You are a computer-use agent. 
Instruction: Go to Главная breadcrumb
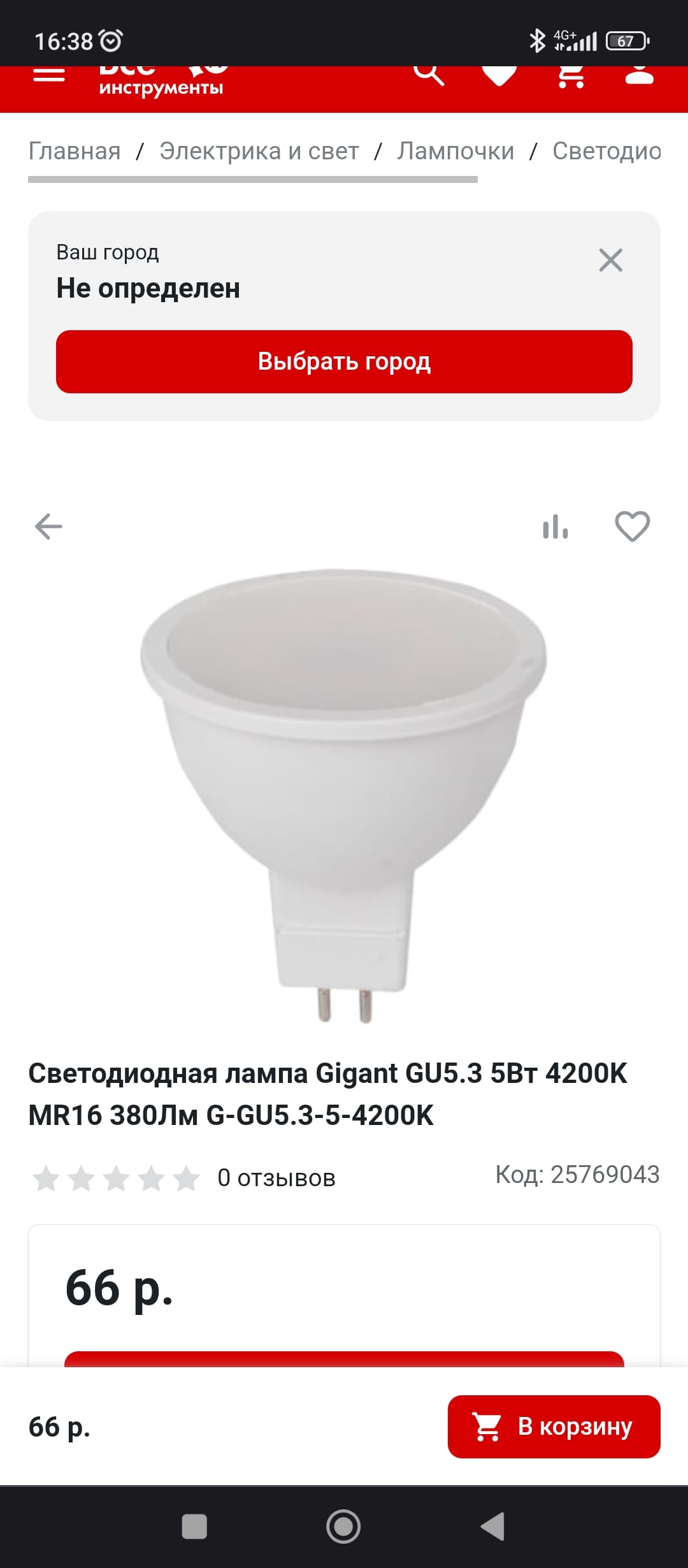[75, 152]
